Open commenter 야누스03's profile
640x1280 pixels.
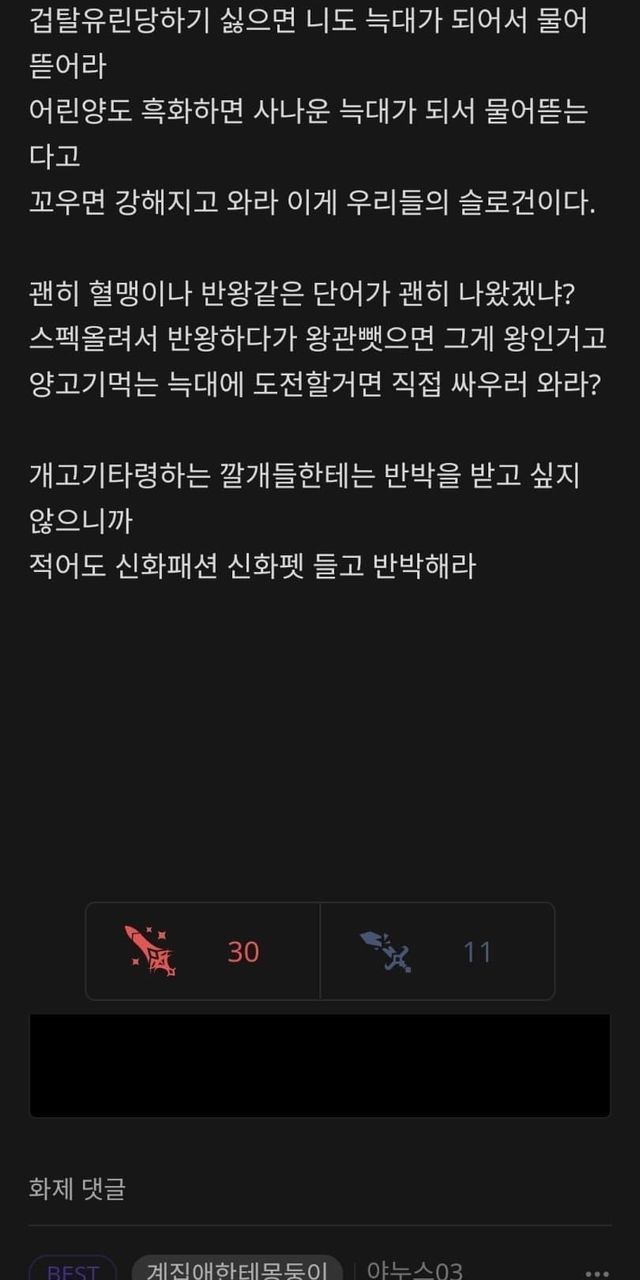click(414, 1271)
